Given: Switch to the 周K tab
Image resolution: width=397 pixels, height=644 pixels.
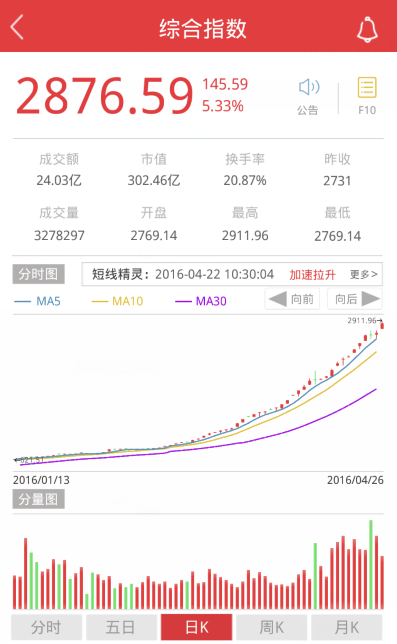Looking at the screenshot, I should point(272,627).
